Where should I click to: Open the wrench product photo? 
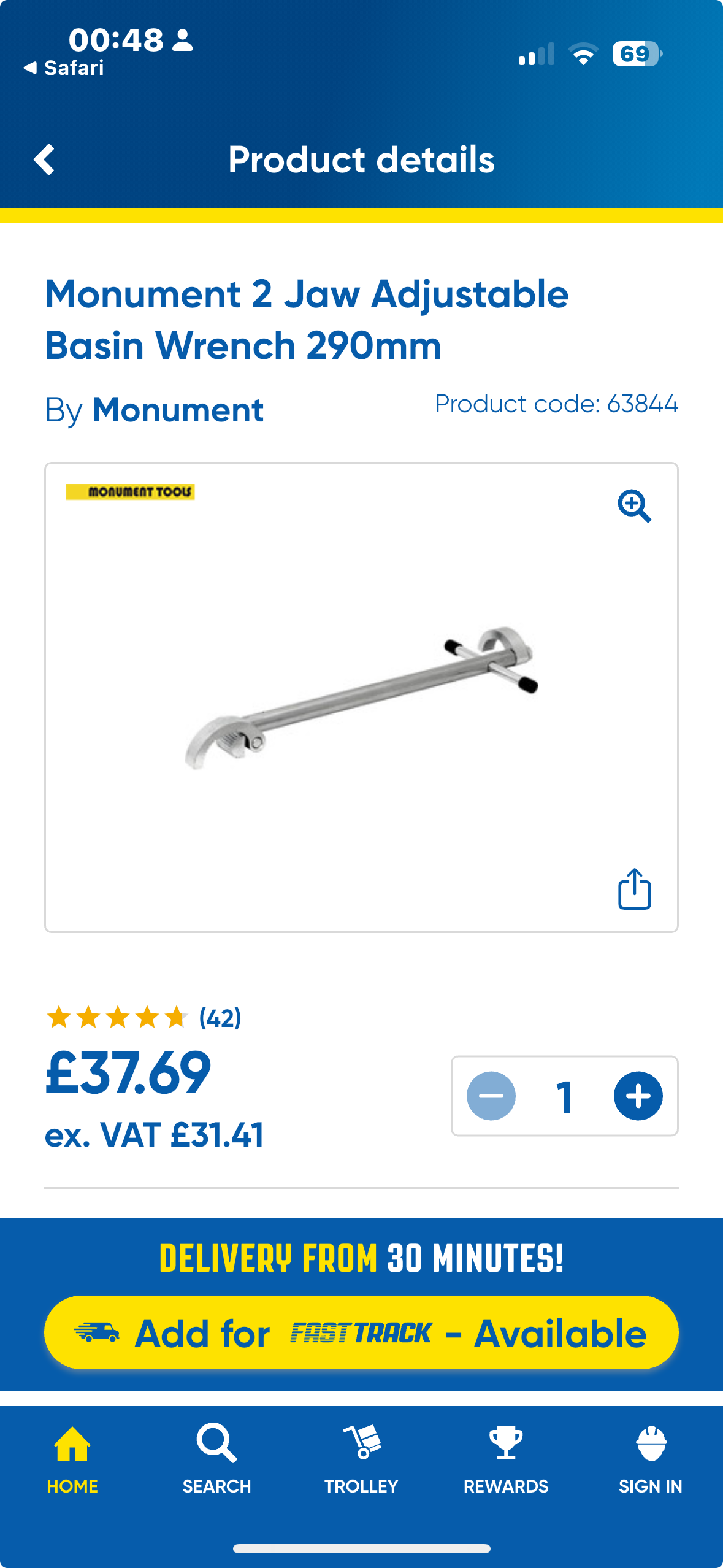point(361,698)
